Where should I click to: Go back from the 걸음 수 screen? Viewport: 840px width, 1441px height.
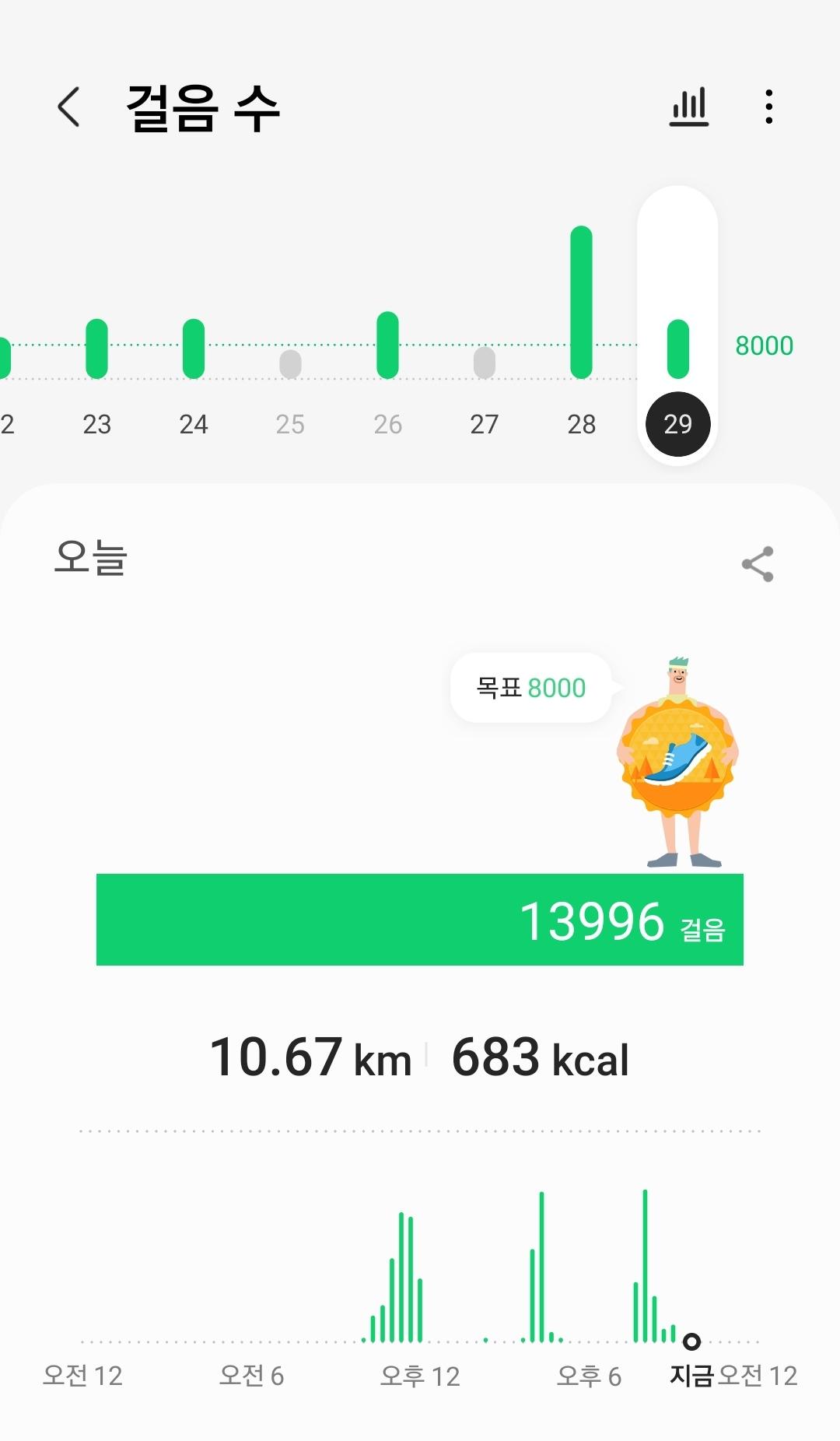pyautogui.click(x=68, y=107)
